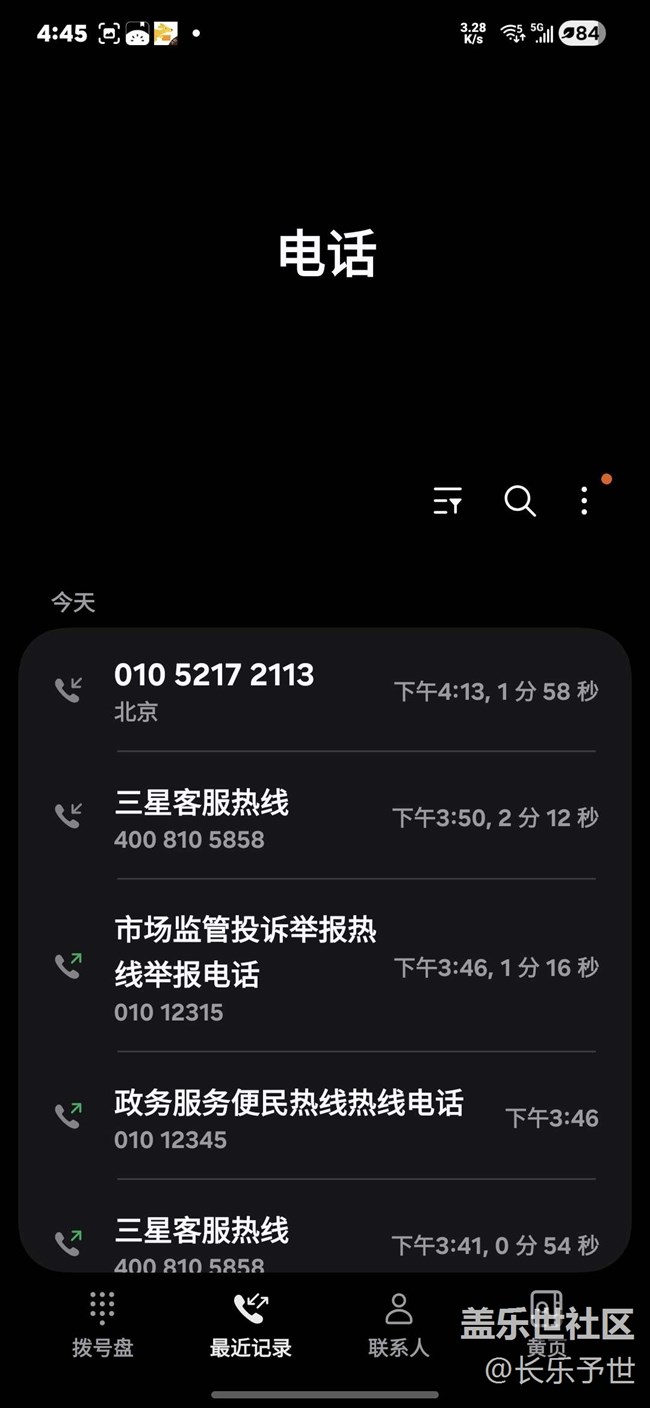Switch to the 黄页 tab
Screen dimensions: 650x1408
[x=546, y=1325]
